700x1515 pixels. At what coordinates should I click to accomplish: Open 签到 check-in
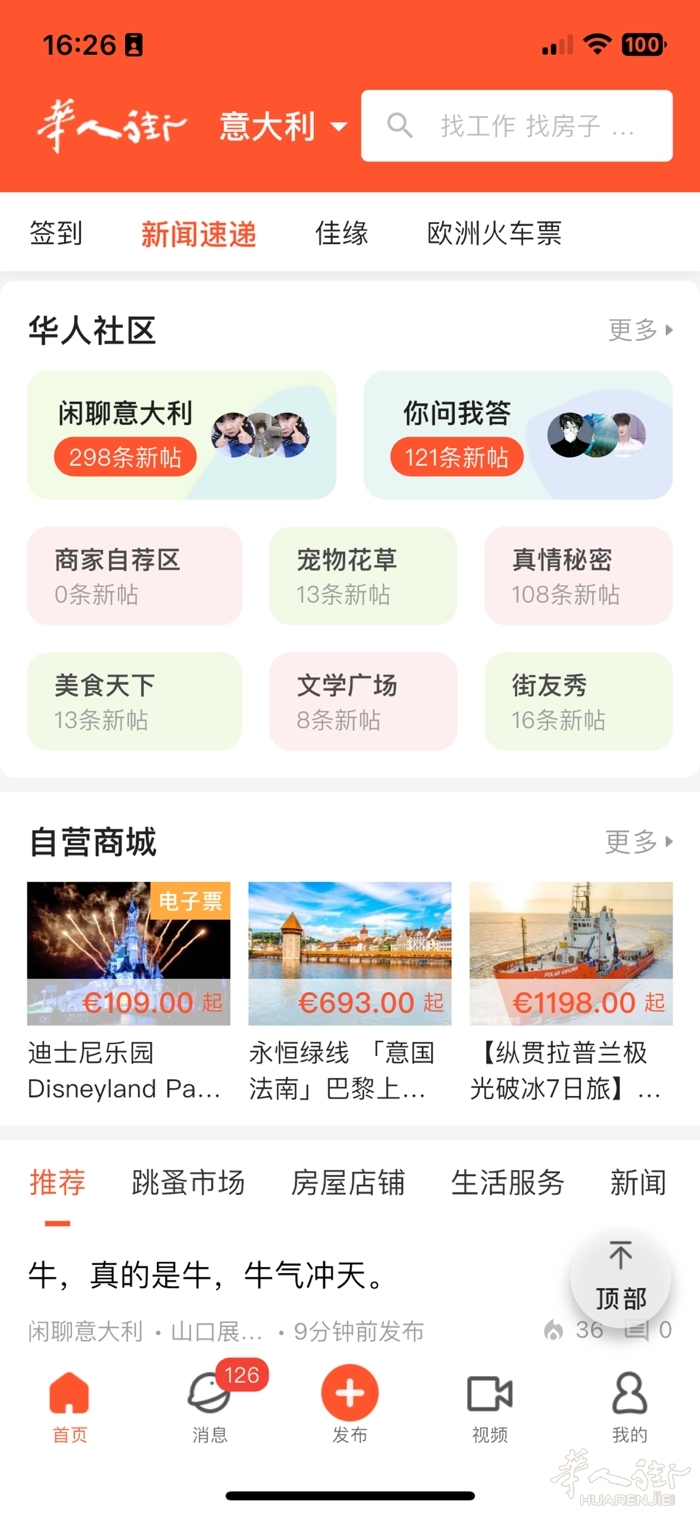click(x=56, y=234)
